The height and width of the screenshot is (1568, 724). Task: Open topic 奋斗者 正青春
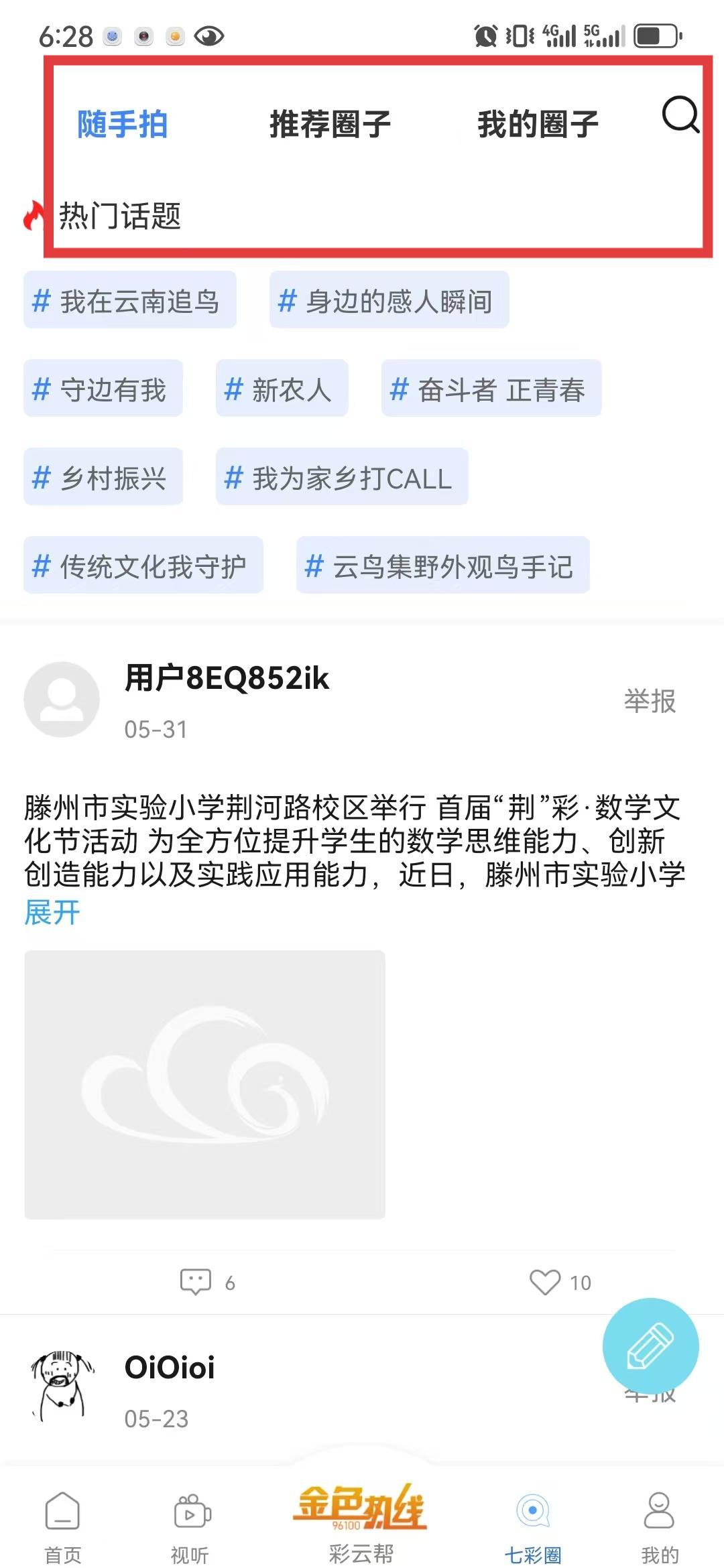pos(491,389)
